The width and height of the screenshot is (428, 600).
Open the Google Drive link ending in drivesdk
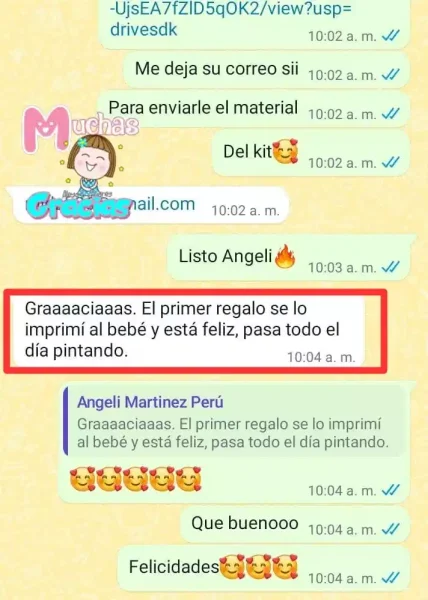(x=230, y=19)
